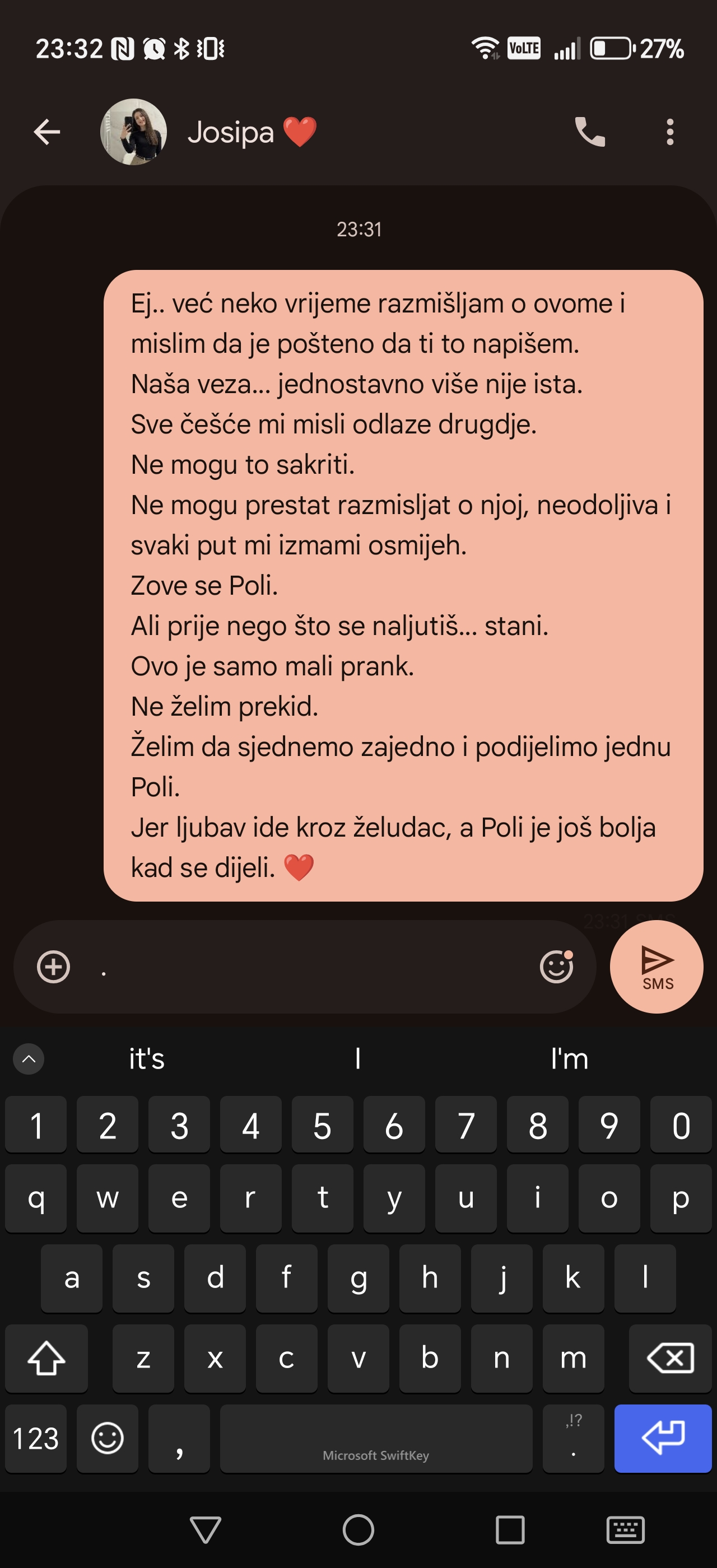Choose the "it's" word suggestion
The height and width of the screenshot is (1568, 717).
147,1059
